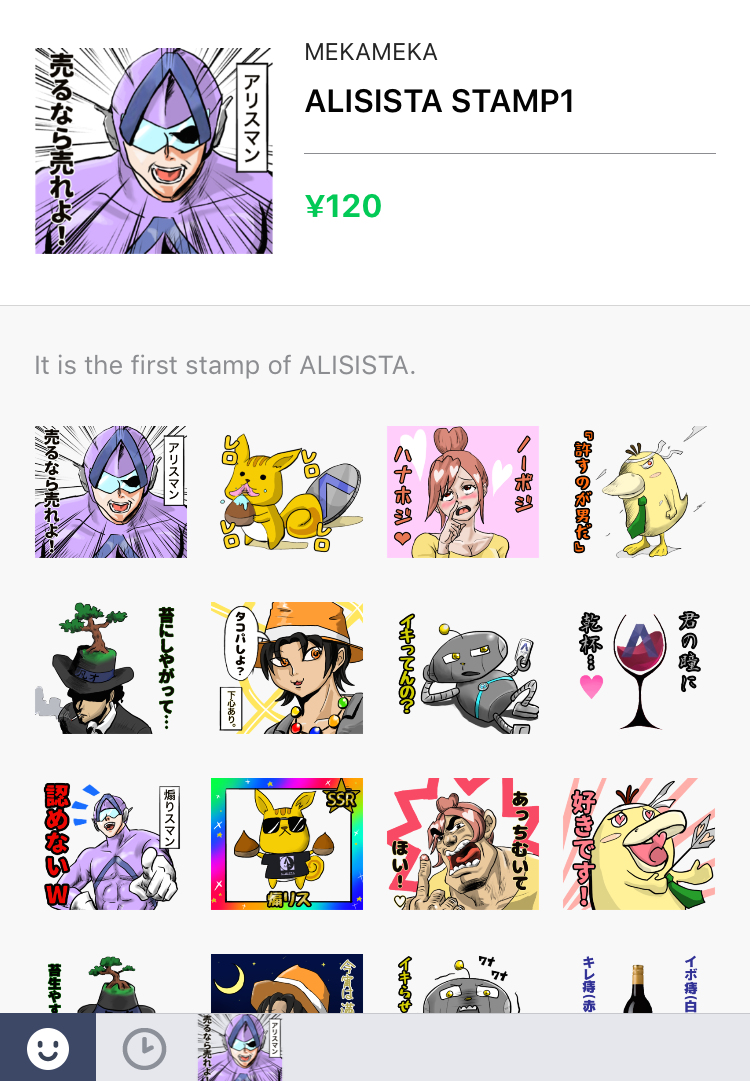Preview the bonsai hat man sticker
750x1081 pixels.
110,668
